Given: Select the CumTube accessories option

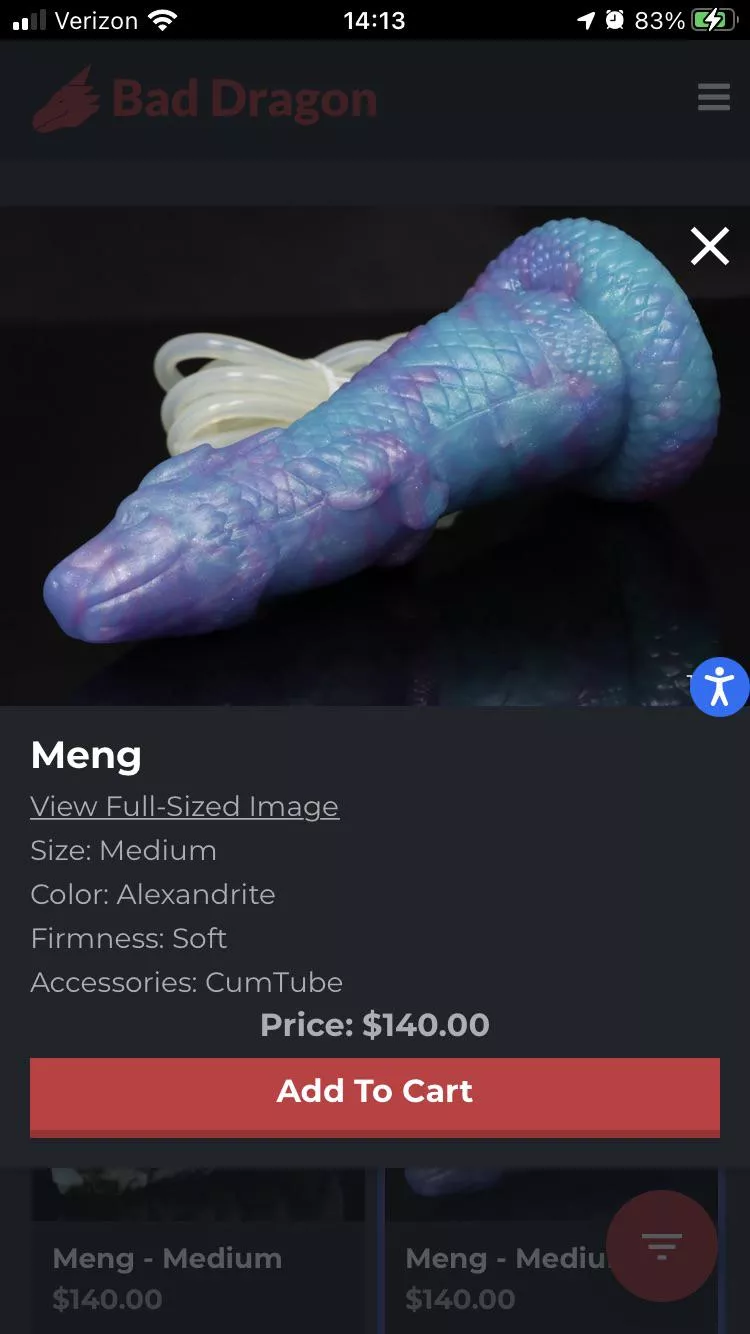Looking at the screenshot, I should 186,982.
